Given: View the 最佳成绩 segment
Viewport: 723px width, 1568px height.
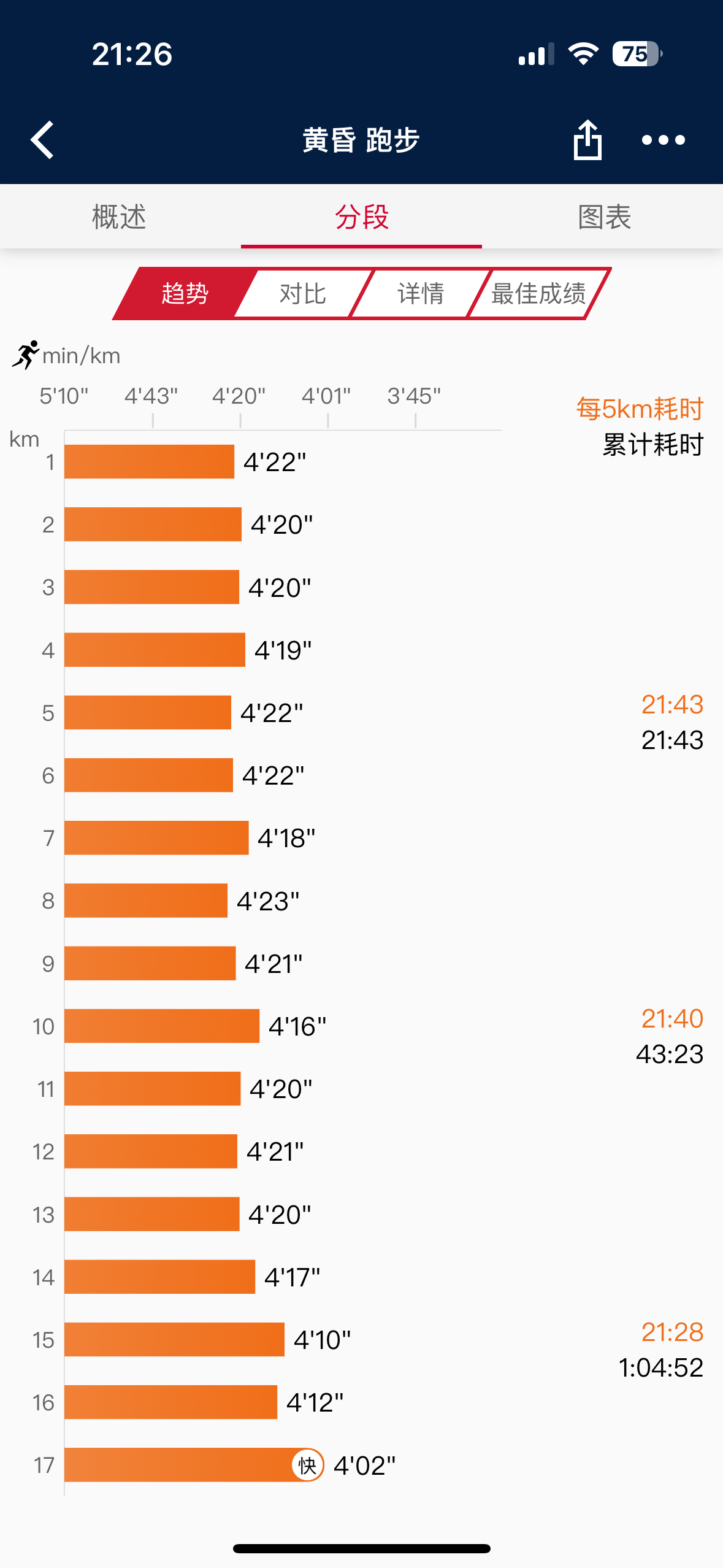Looking at the screenshot, I should pos(538,293).
